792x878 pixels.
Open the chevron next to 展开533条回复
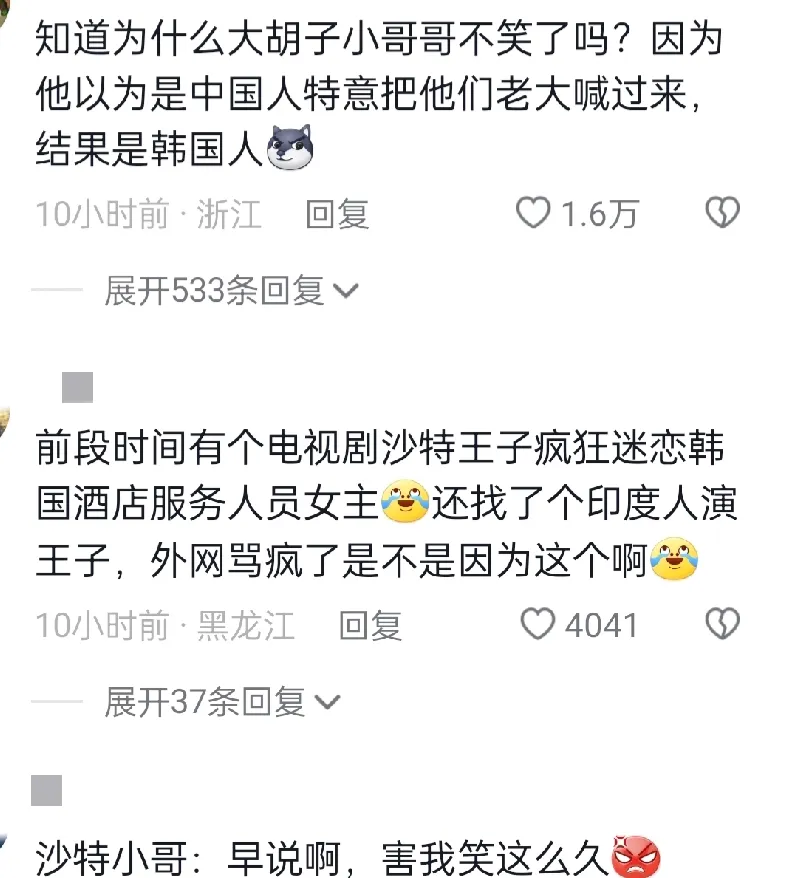(347, 290)
